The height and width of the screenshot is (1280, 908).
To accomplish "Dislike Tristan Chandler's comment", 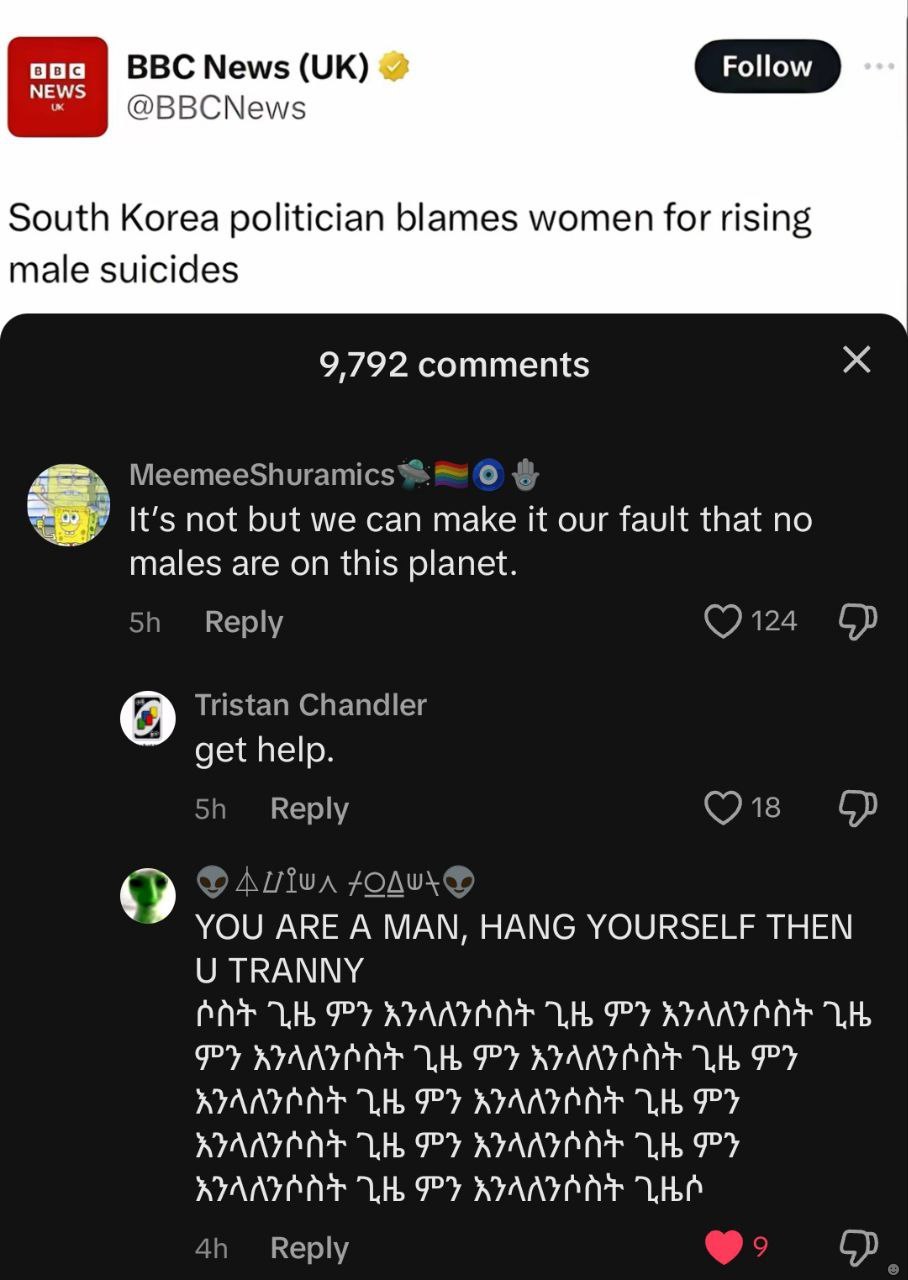I will tap(857, 807).
